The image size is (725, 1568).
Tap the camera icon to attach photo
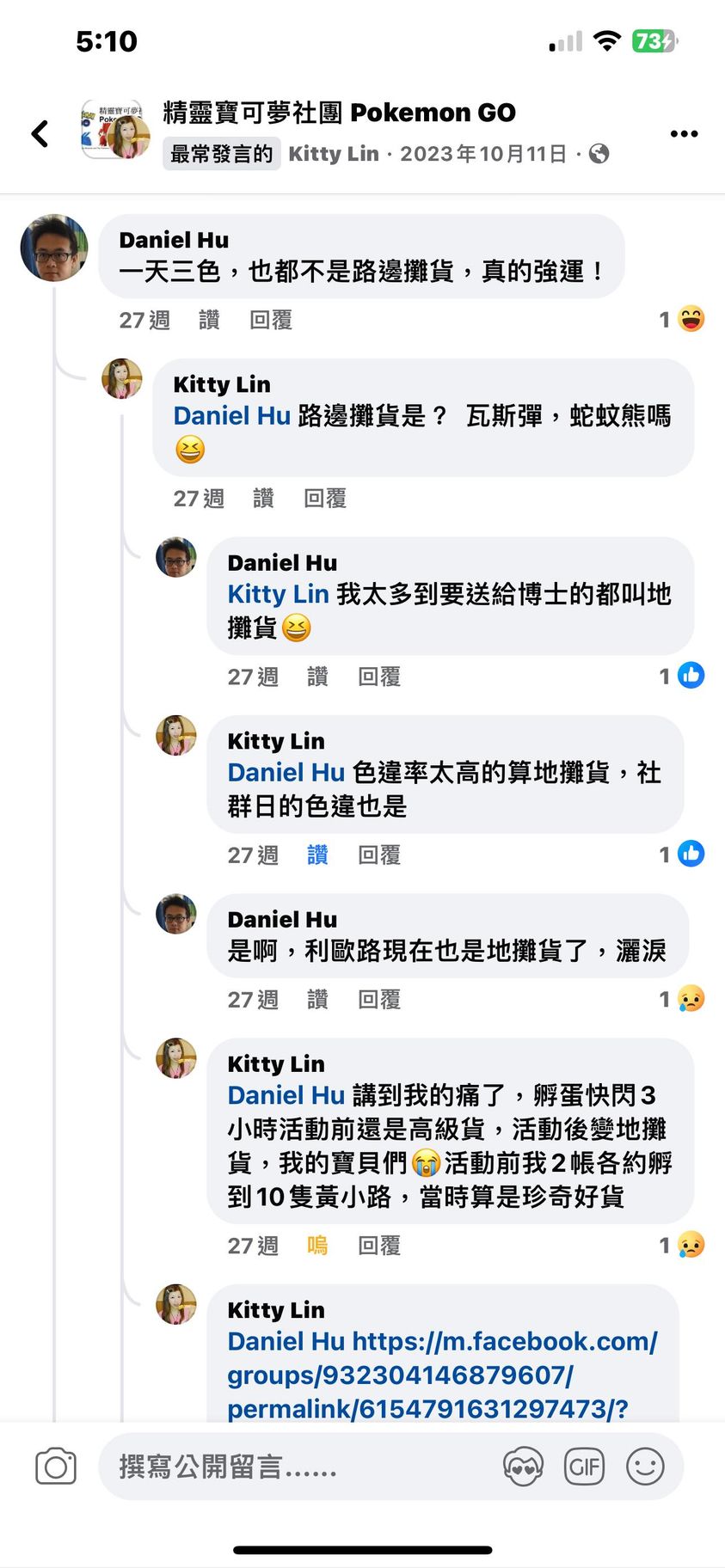[x=56, y=1467]
